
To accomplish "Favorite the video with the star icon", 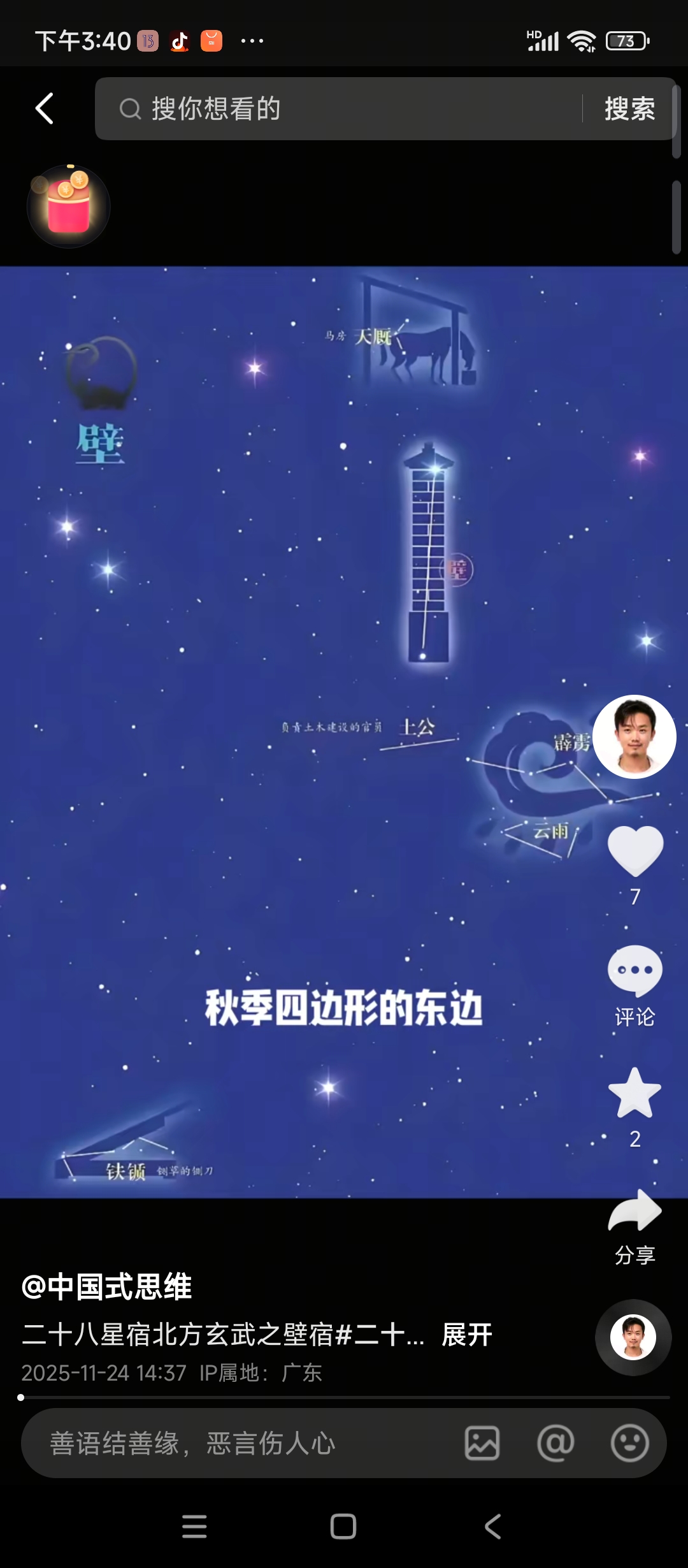I will point(633,1090).
